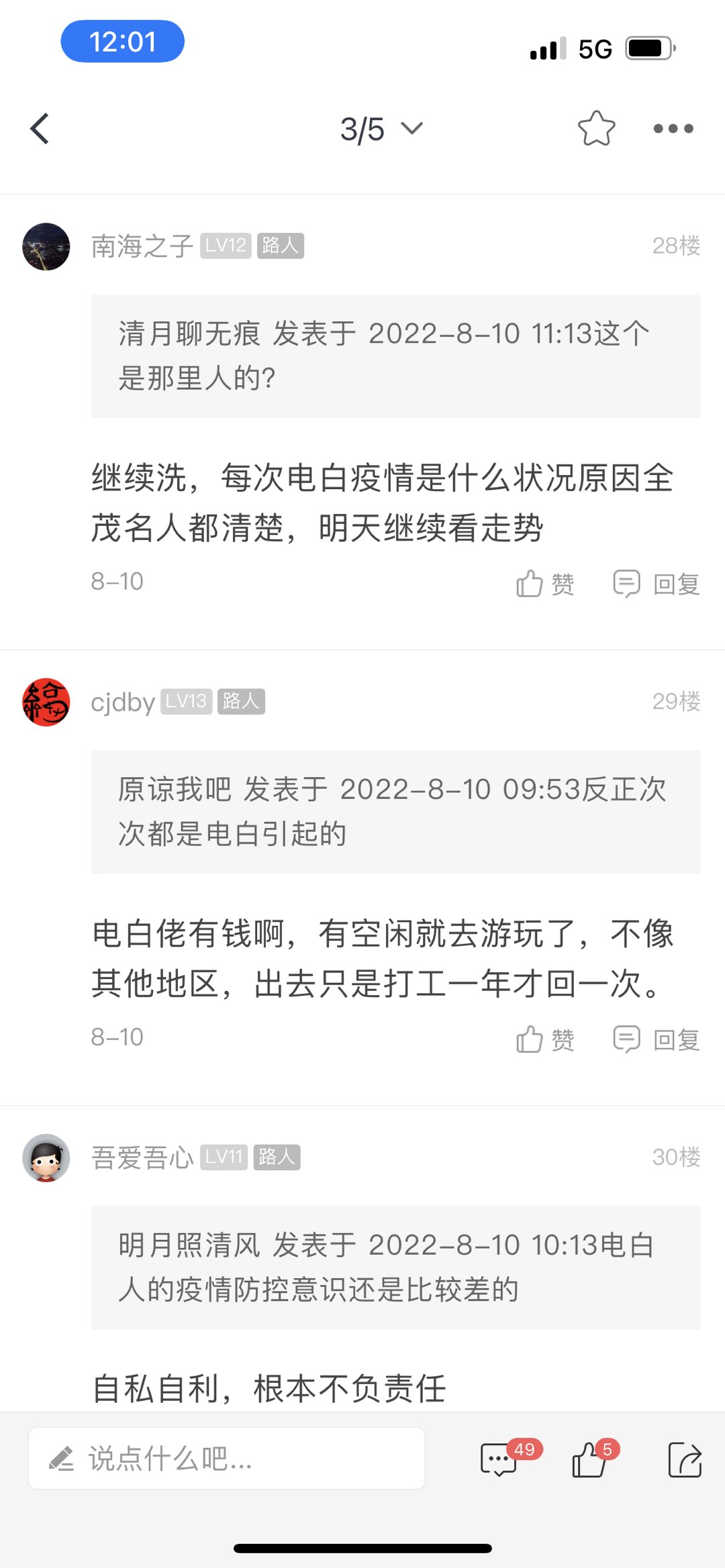This screenshot has width=725, height=1568.
Task: Open 南海之子's profile avatar
Action: [46, 246]
